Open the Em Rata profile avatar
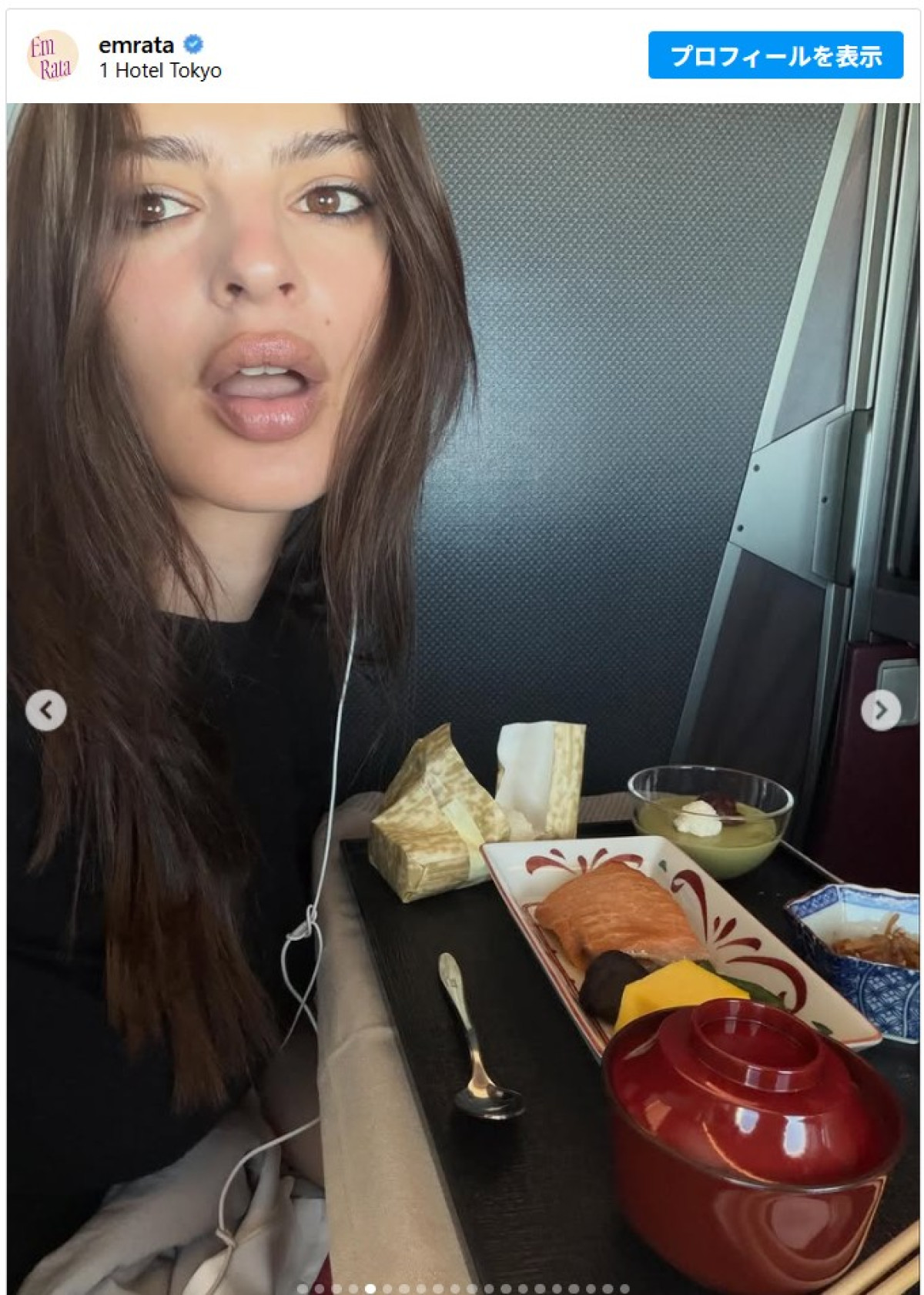 pyautogui.click(x=52, y=57)
